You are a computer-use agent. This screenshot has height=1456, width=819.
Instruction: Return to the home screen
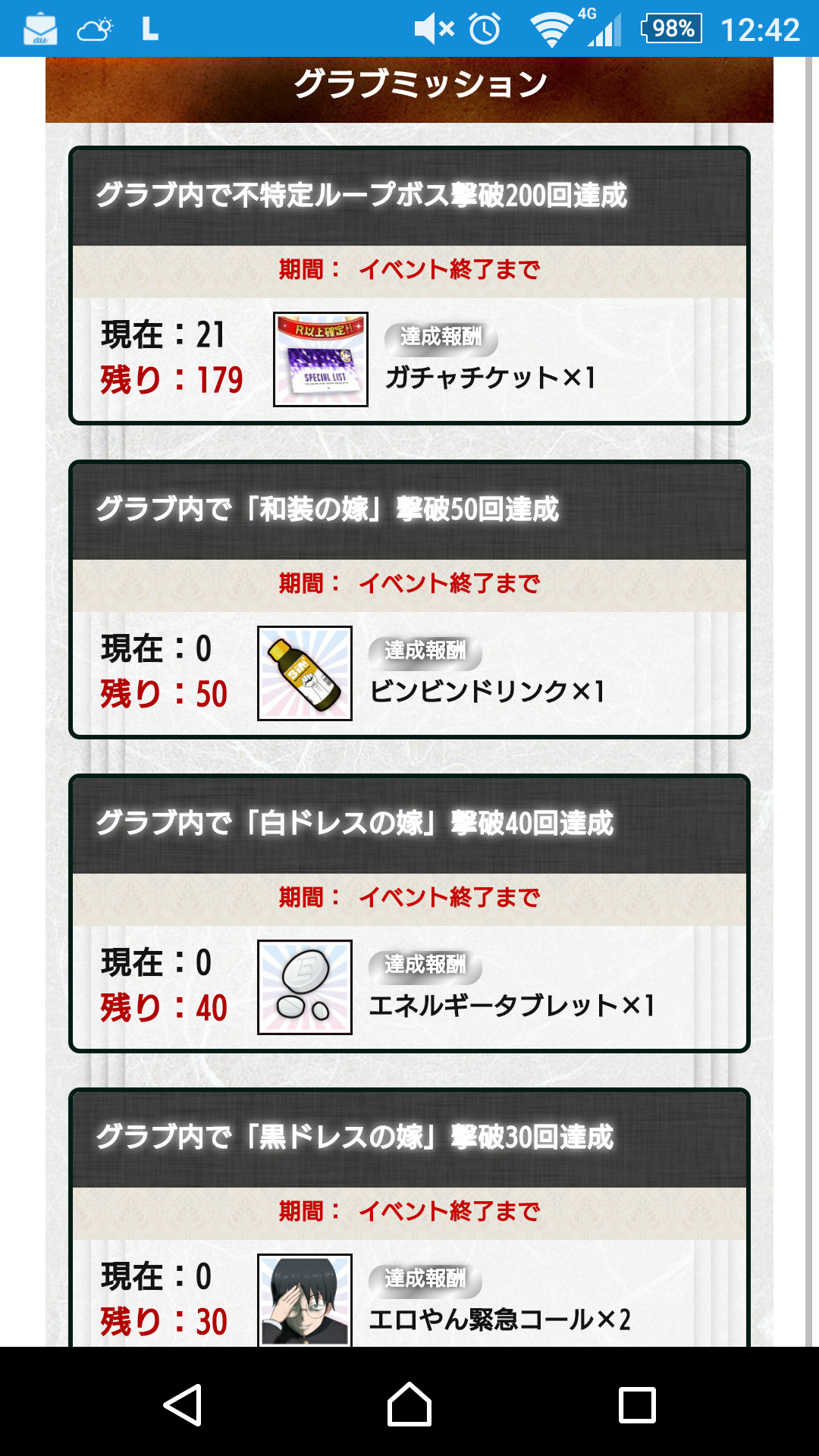pyautogui.click(x=409, y=1404)
